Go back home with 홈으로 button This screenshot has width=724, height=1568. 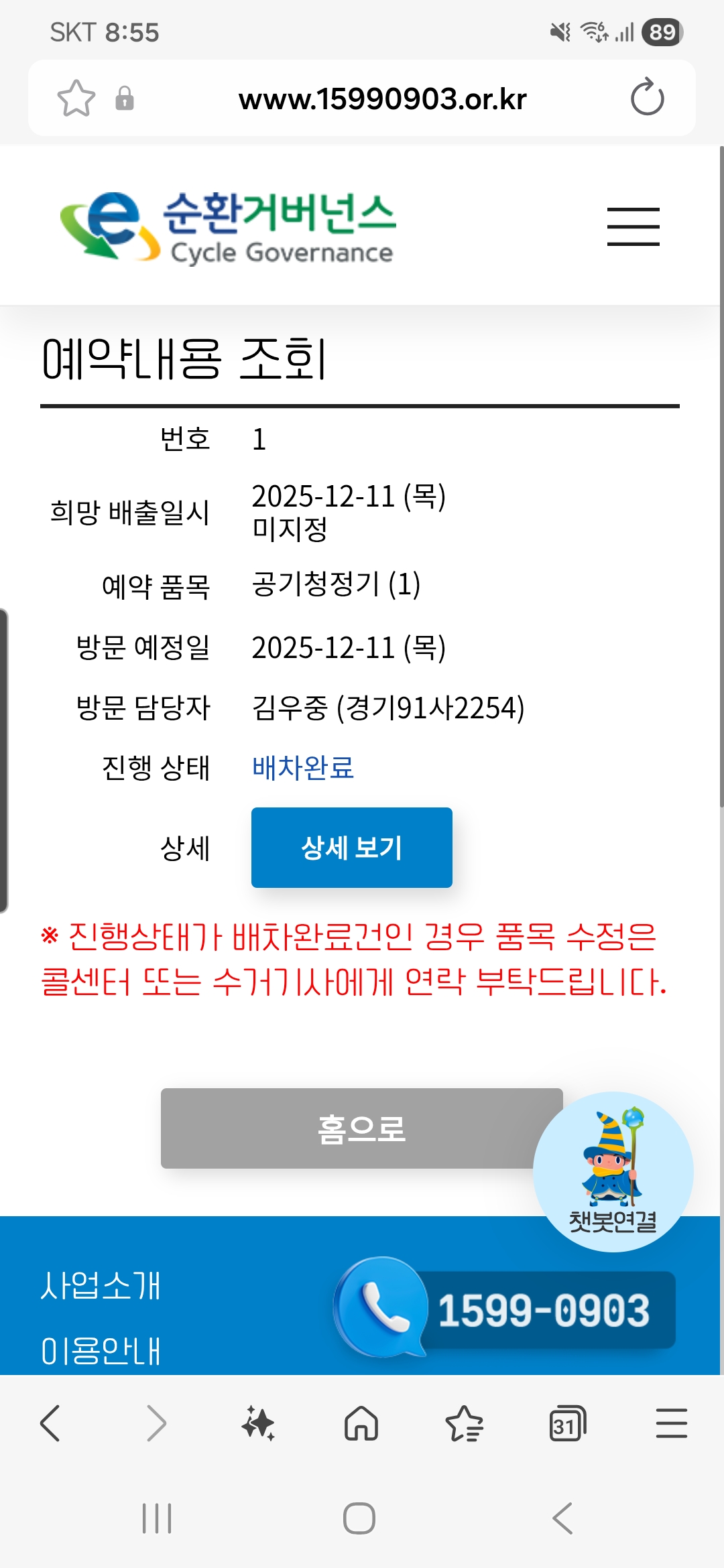(x=361, y=1128)
